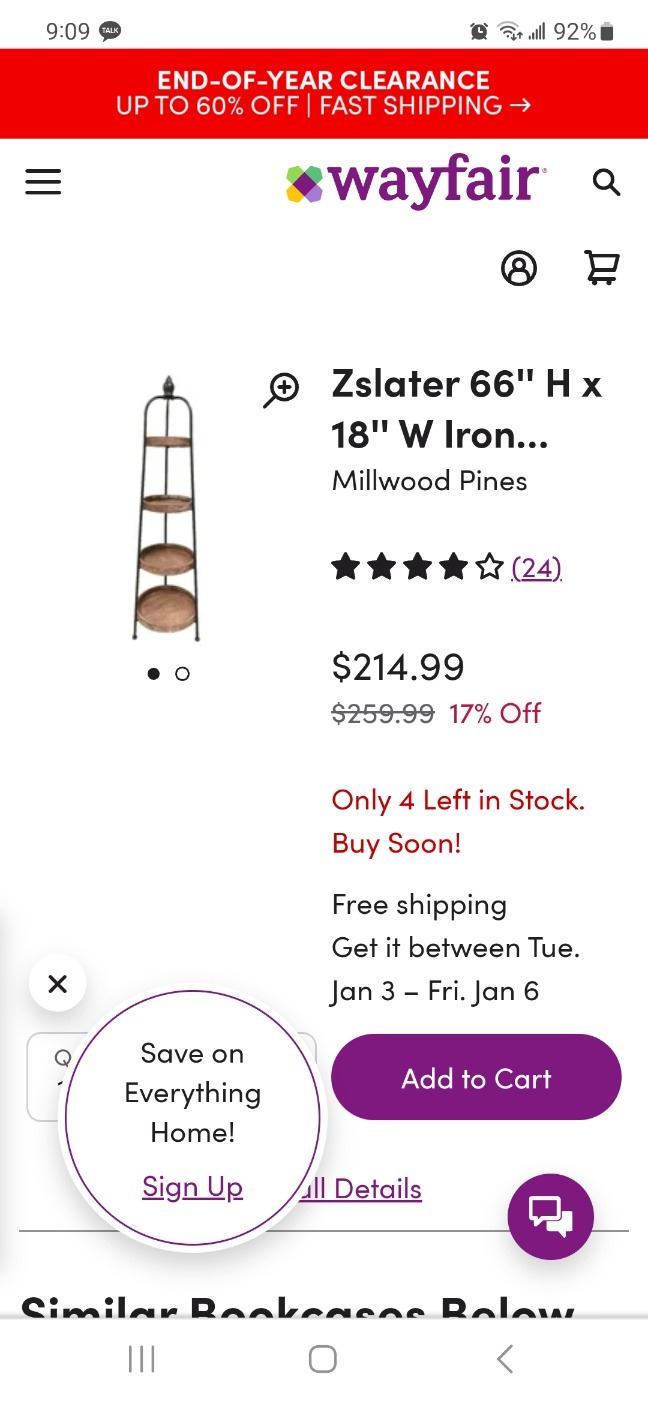Open the live chat bubble button
648x1404 pixels.
[551, 1216]
